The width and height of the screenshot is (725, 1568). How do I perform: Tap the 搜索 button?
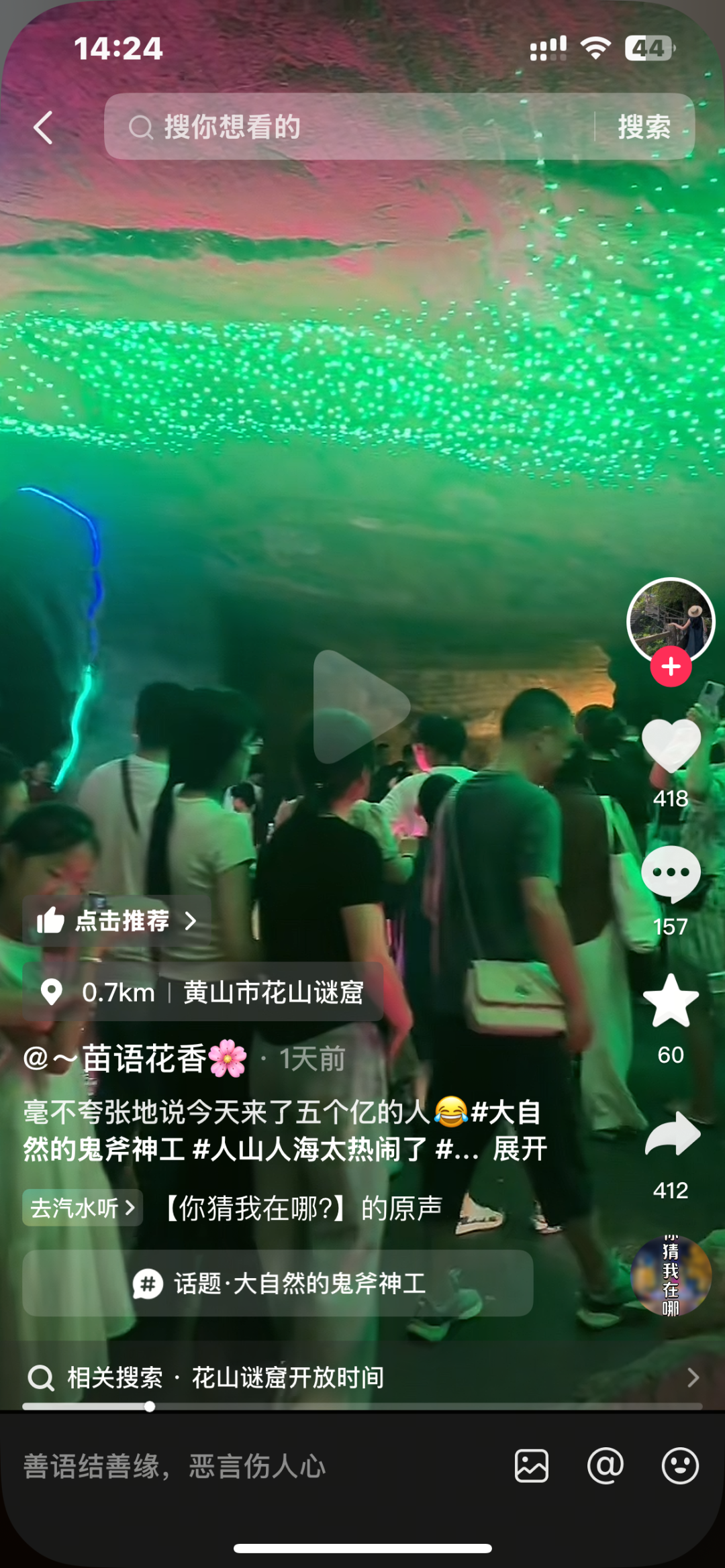[x=644, y=127]
